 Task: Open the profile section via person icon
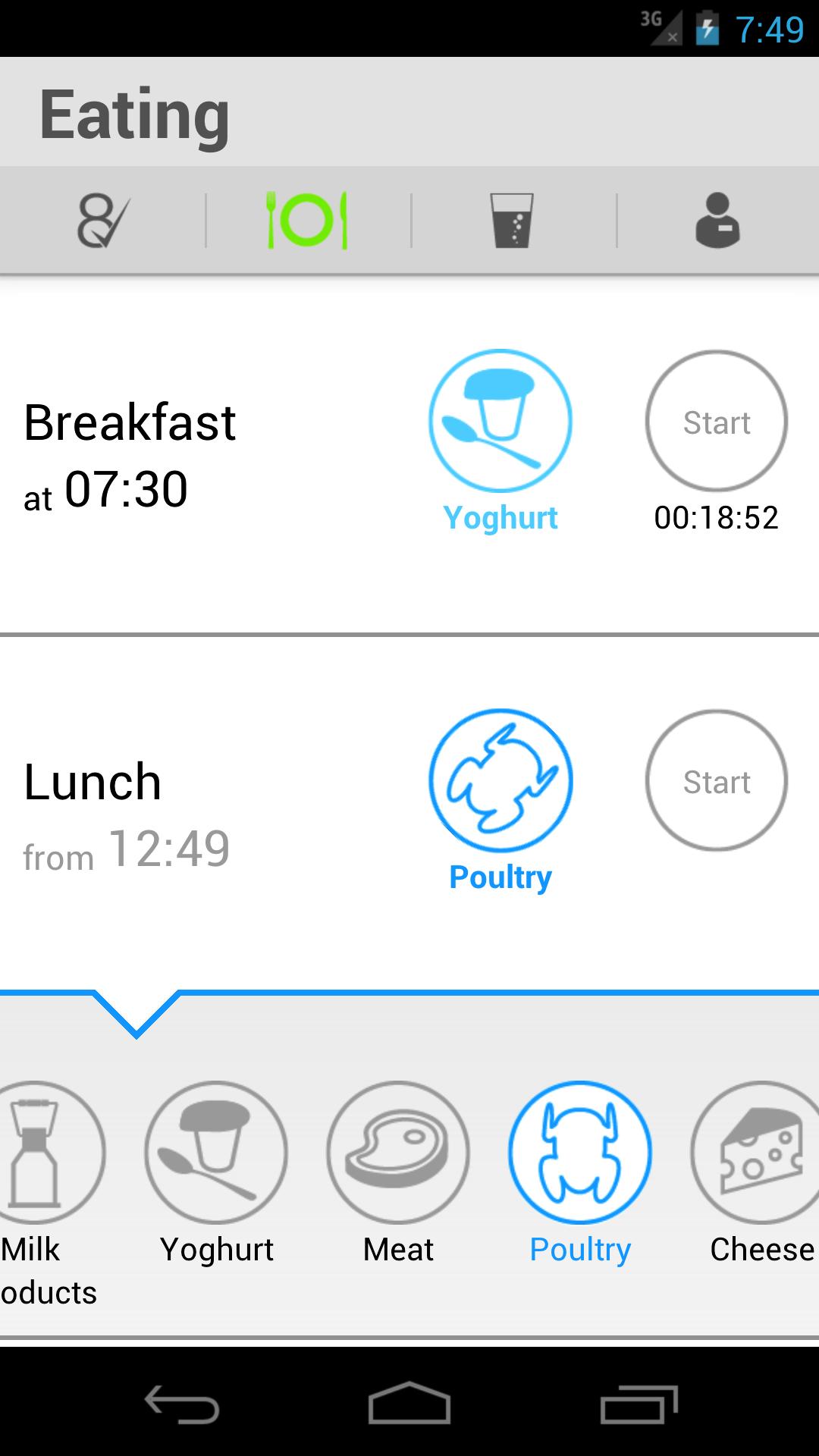click(717, 220)
